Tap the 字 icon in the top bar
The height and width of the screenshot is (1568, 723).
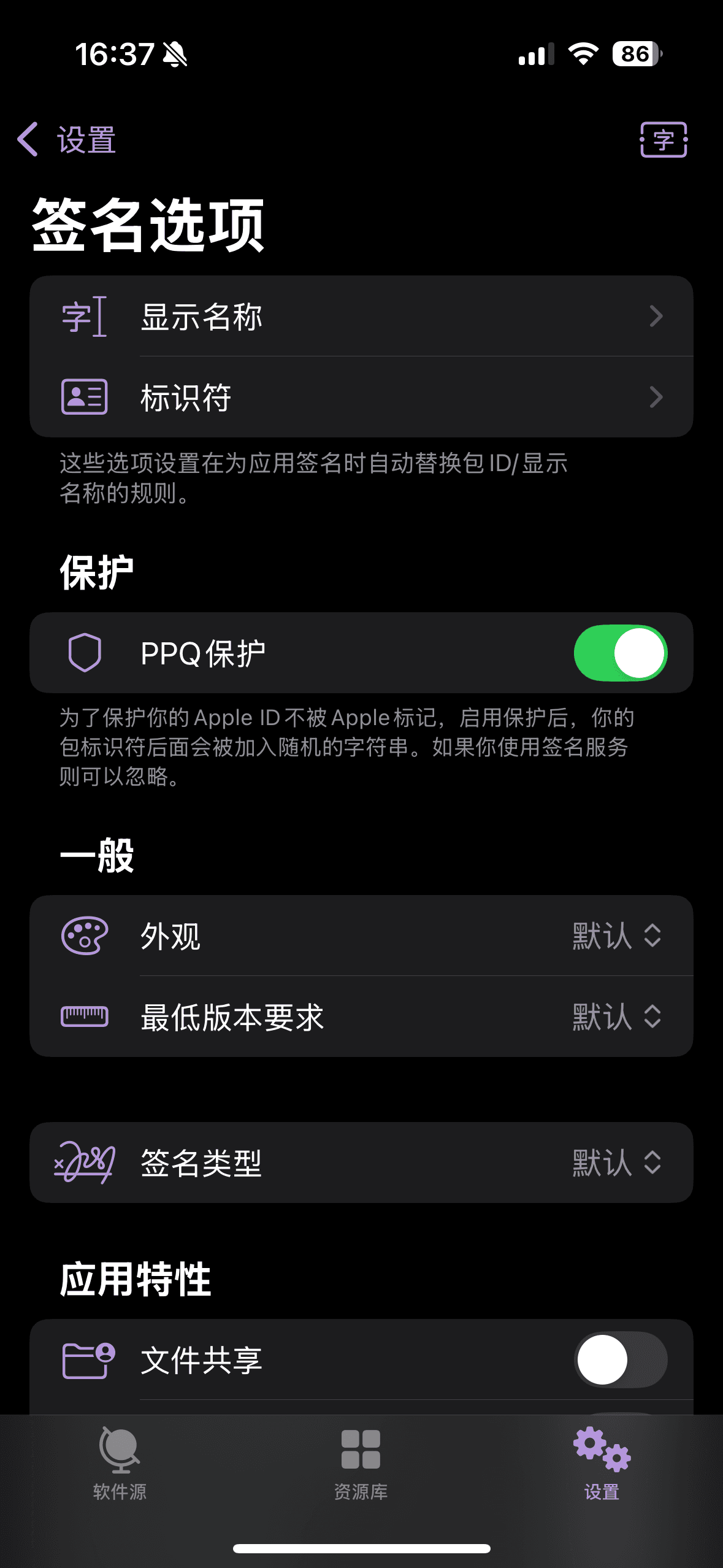(664, 140)
